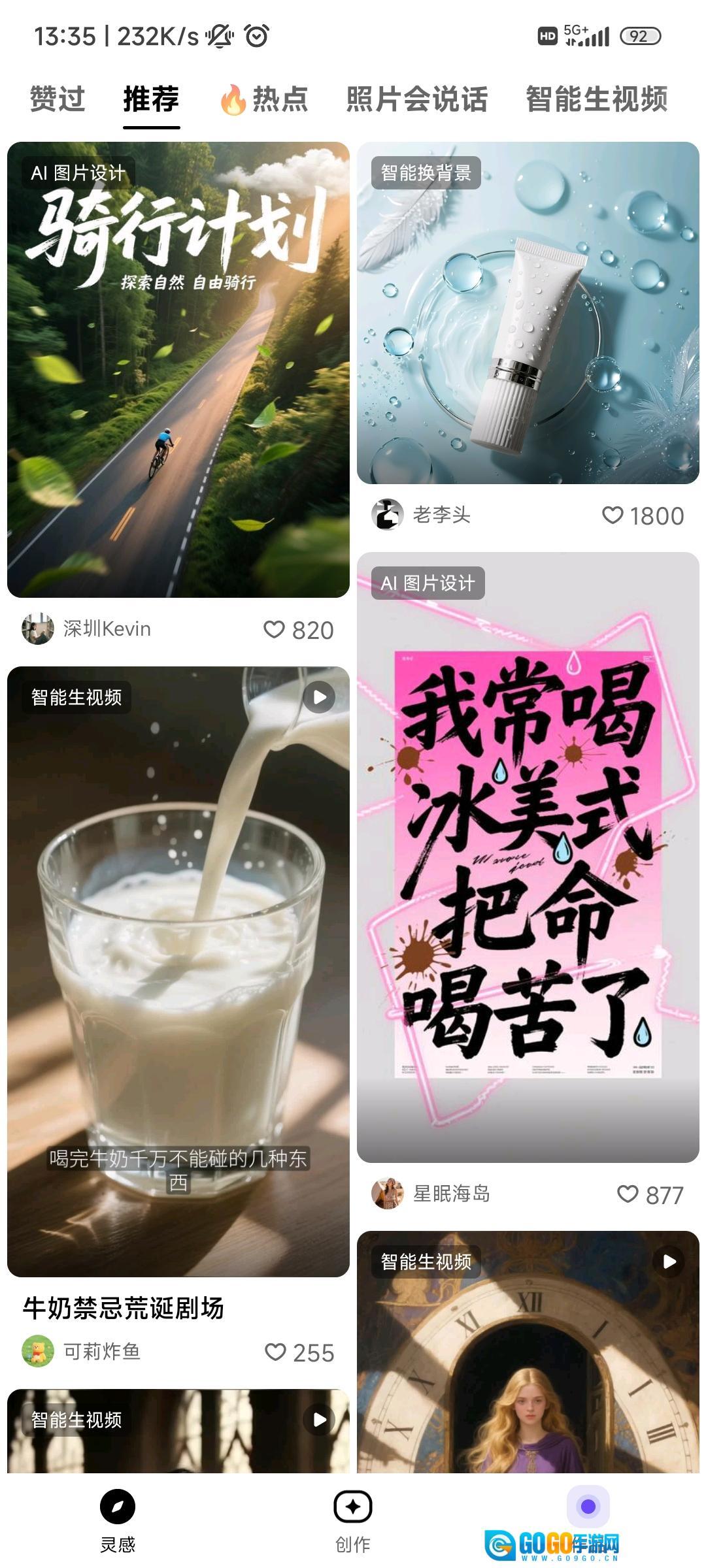
Task: Open the 智能生视频 top tab
Action: click(x=596, y=99)
